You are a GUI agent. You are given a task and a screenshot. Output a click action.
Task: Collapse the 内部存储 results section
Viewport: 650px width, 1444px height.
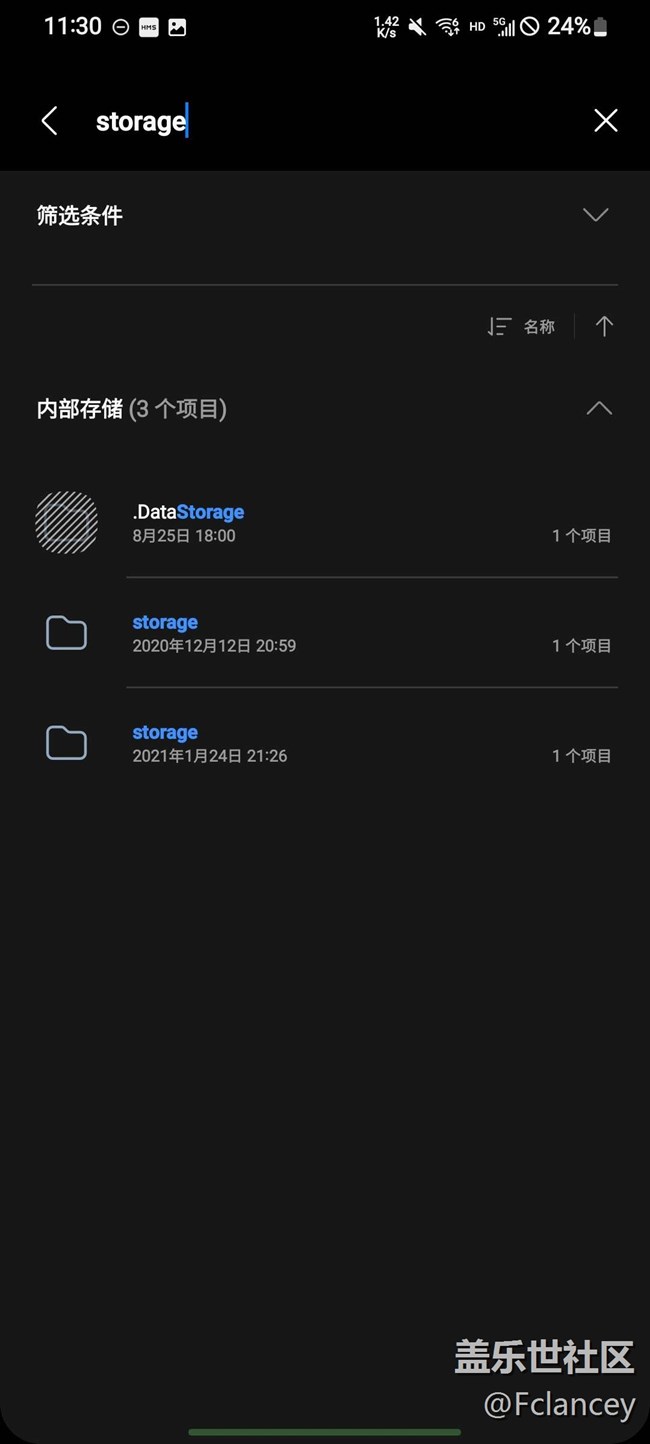pos(598,408)
